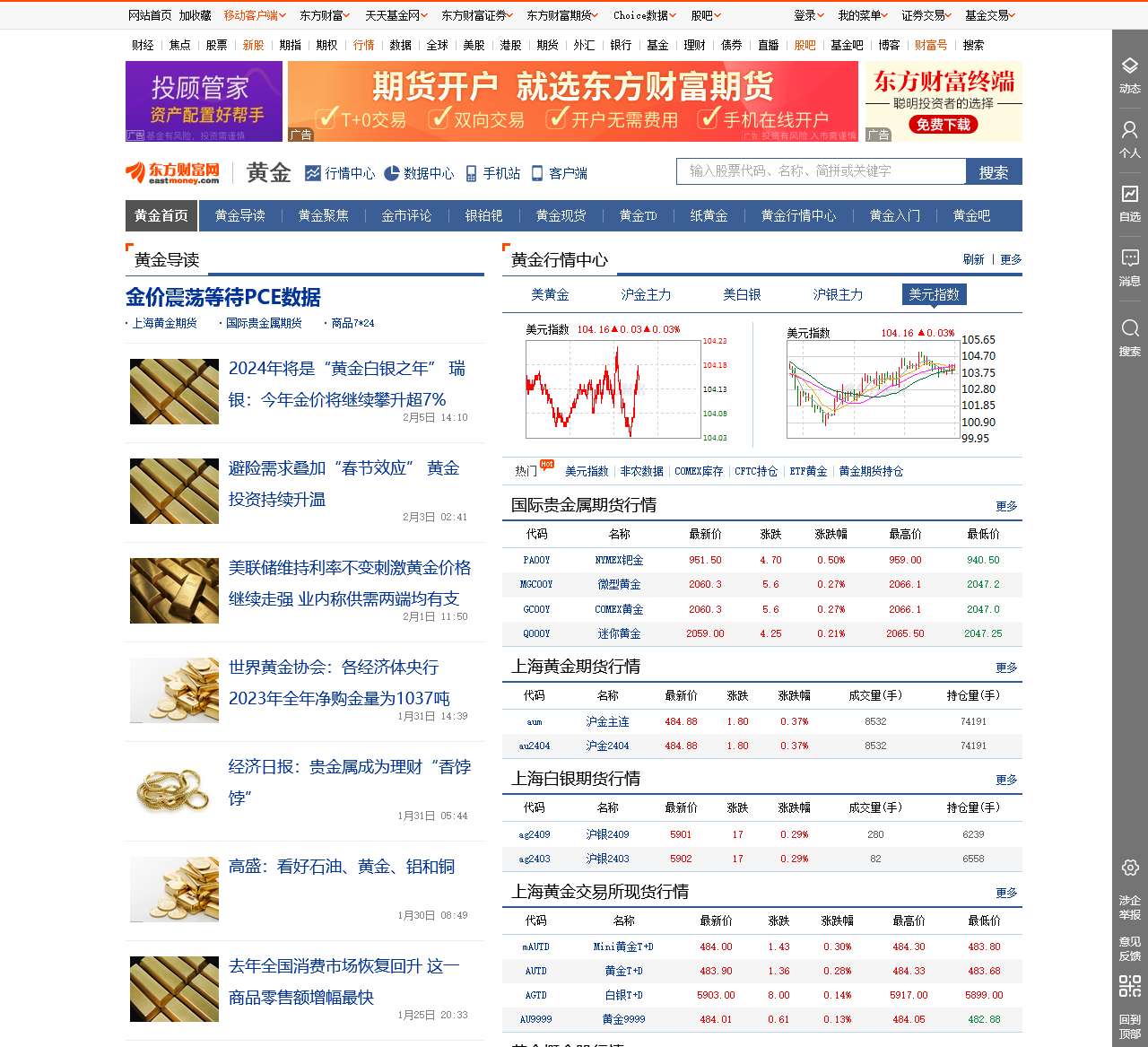1148x1047 pixels.
Task: Open headline 金价震荡等待PCE数据
Action: [223, 297]
